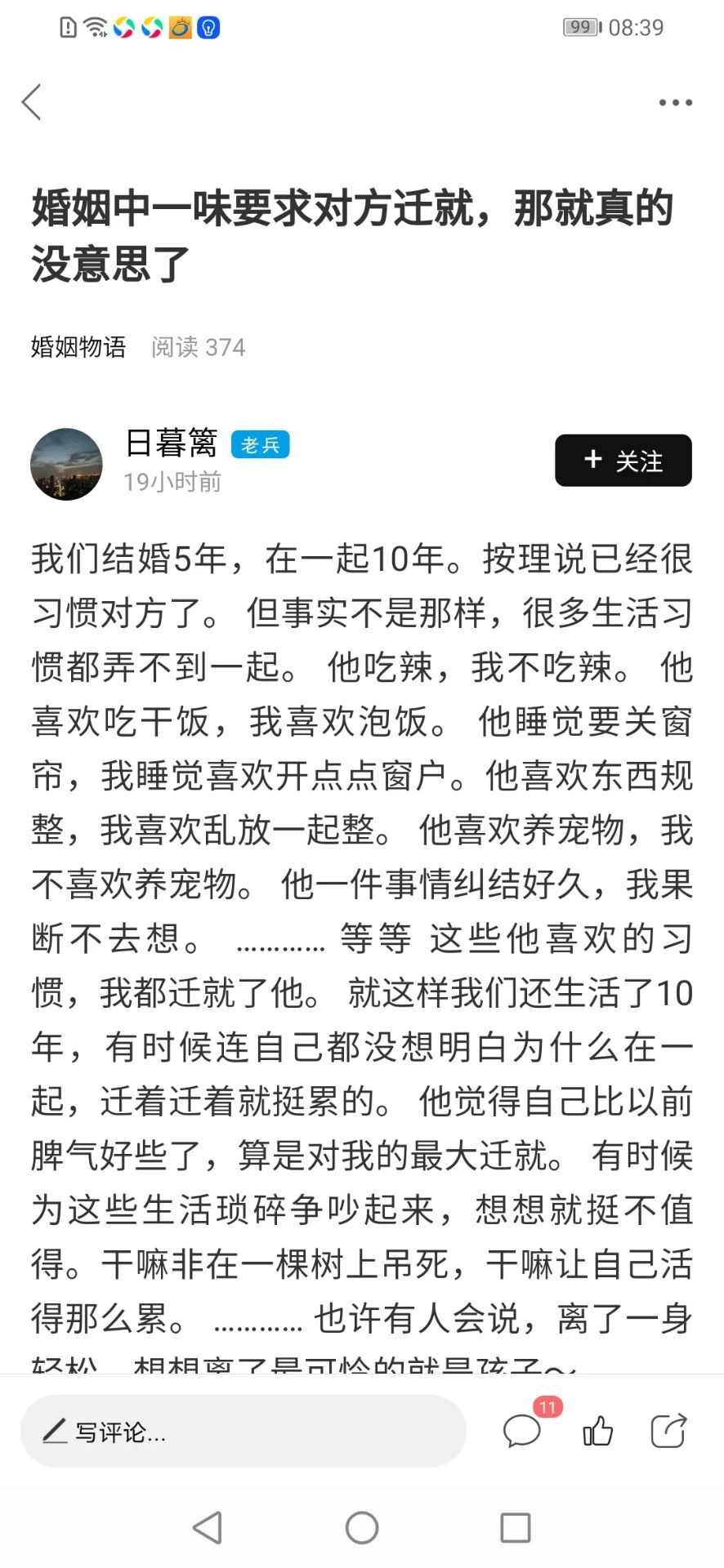The width and height of the screenshot is (724, 1568).
Task: Share the article using the share icon
Action: pos(668,1431)
